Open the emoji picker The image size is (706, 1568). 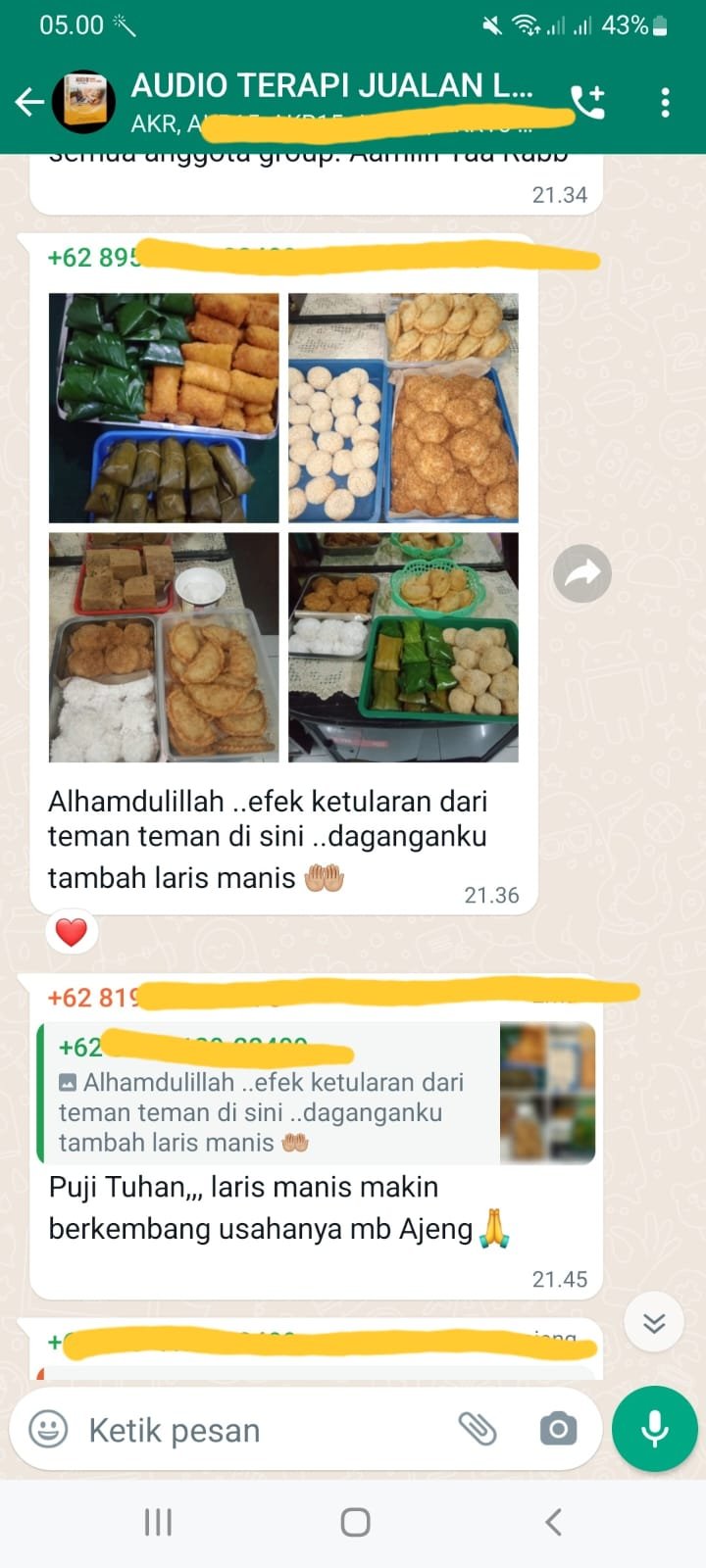[x=49, y=1430]
